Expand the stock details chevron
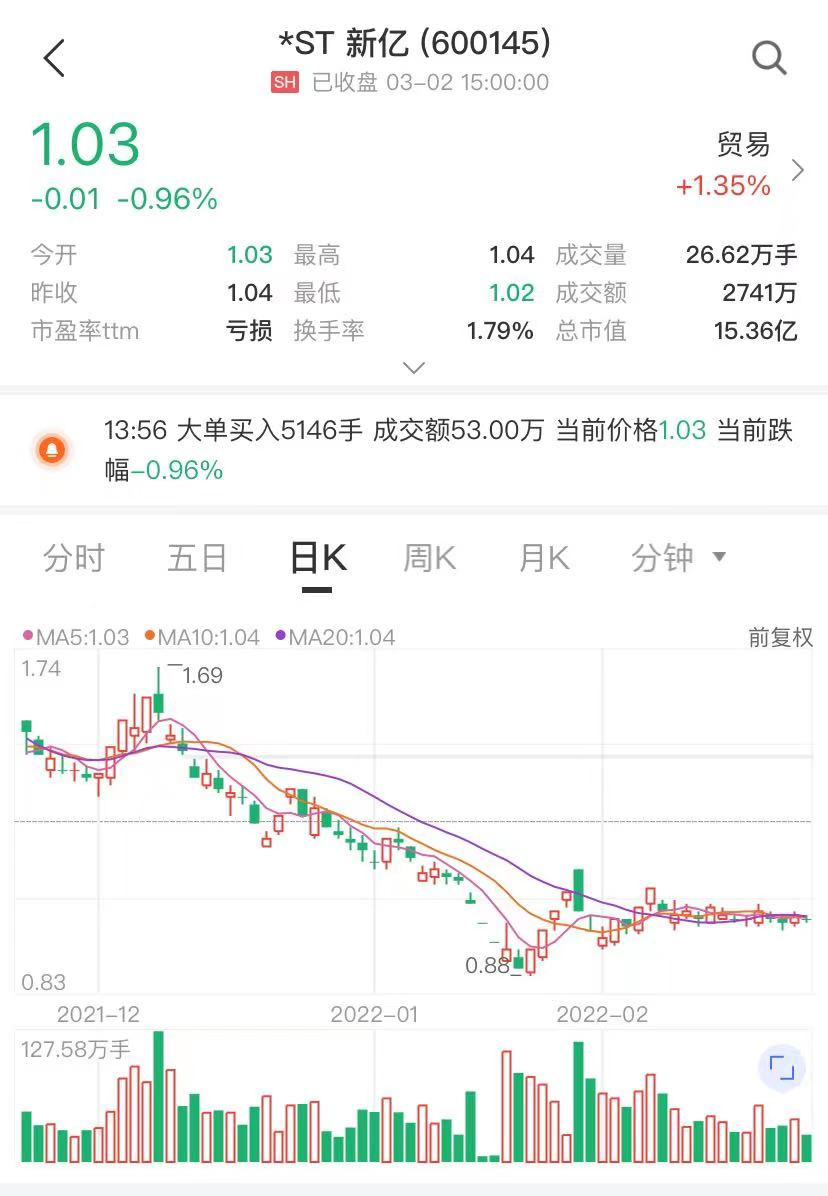 tap(414, 368)
